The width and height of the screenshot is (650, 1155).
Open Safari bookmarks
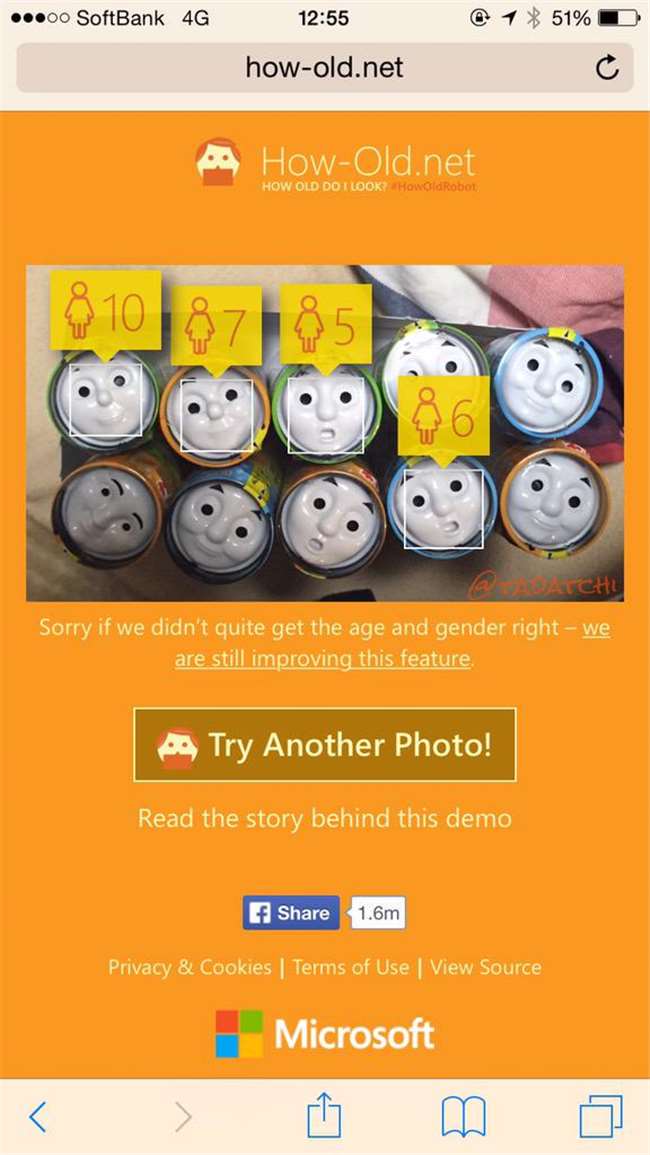pyautogui.click(x=463, y=1116)
